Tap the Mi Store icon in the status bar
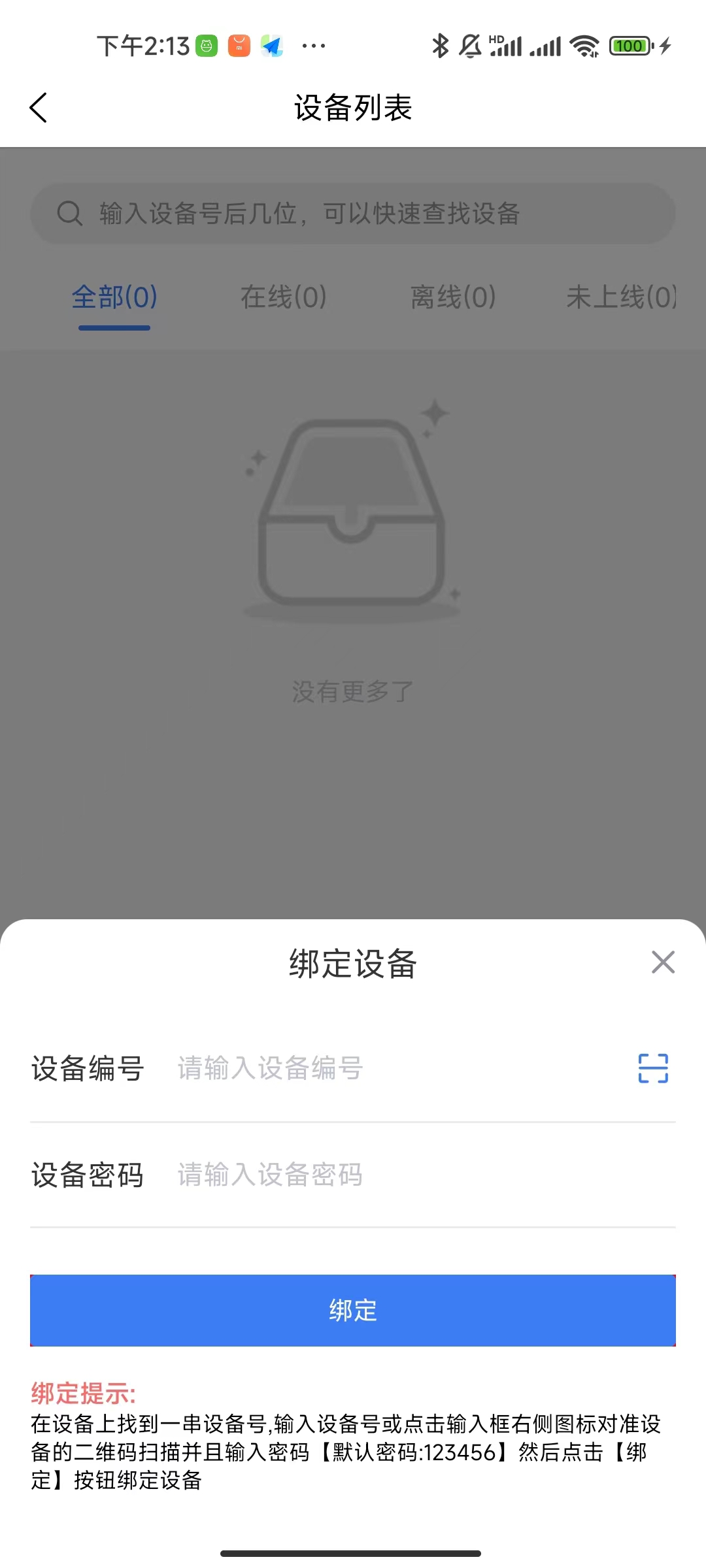The height and width of the screenshot is (1568, 706). point(239,46)
